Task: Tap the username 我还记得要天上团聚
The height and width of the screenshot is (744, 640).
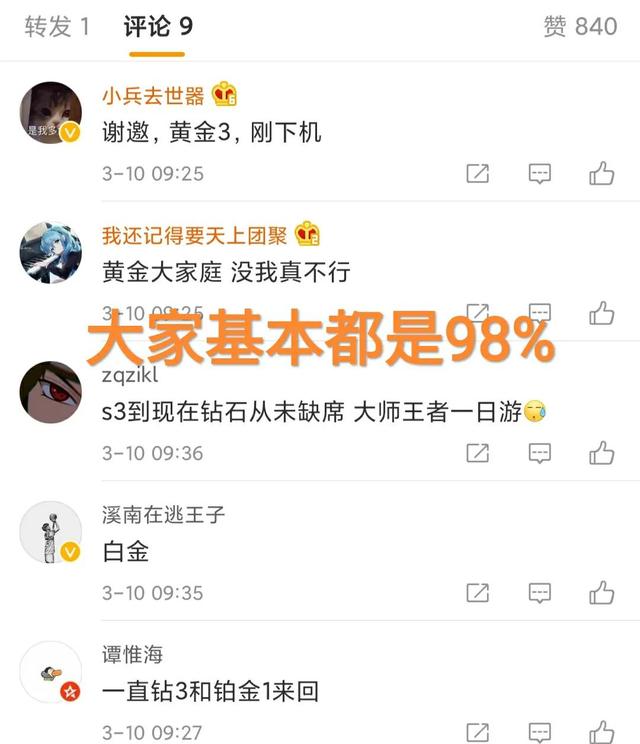Action: point(194,236)
